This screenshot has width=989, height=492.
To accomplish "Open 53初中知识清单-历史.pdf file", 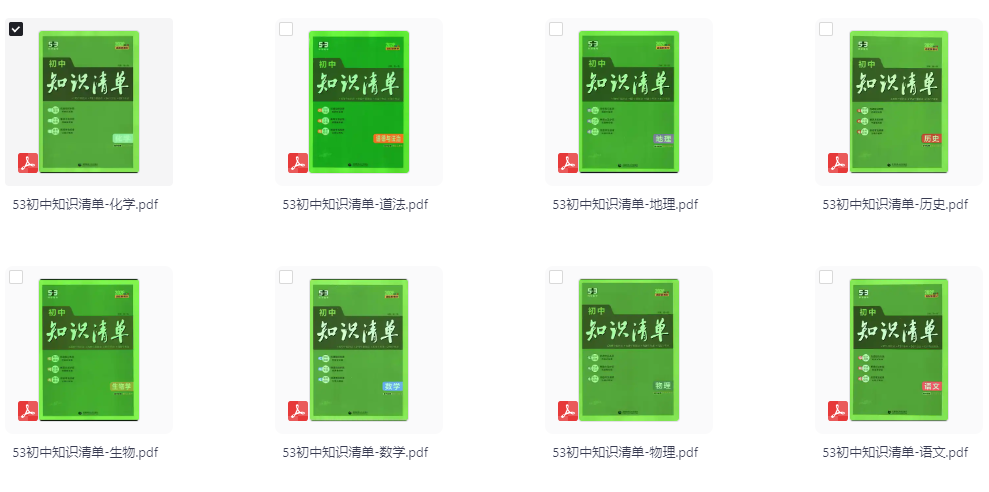I will click(899, 102).
